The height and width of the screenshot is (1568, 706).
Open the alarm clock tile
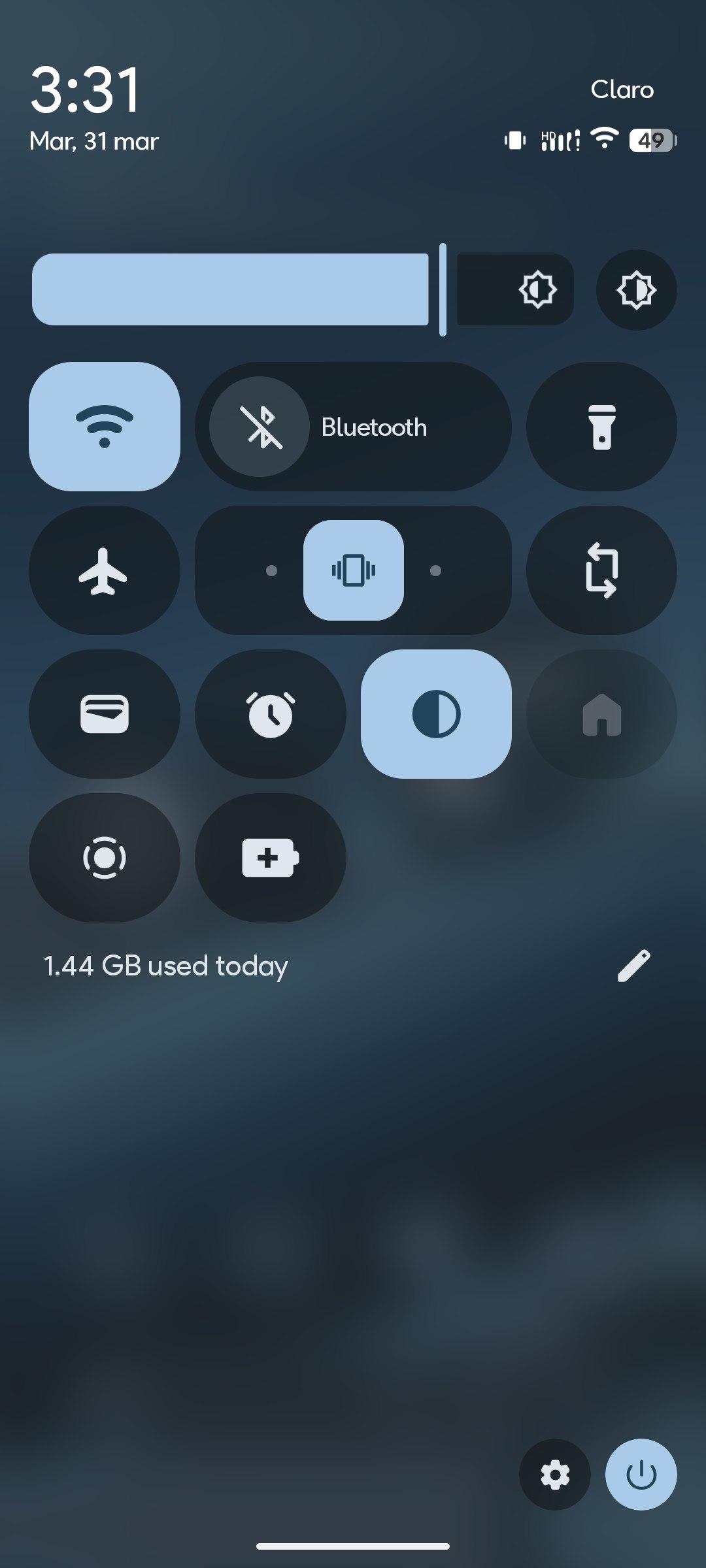click(270, 713)
